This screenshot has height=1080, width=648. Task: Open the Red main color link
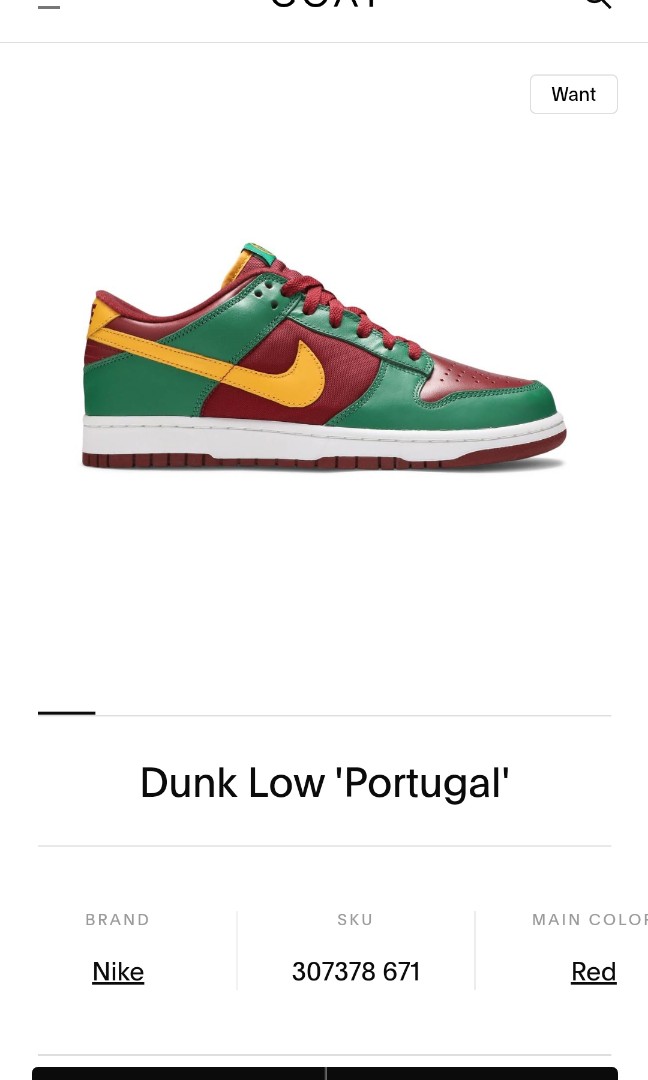(593, 971)
